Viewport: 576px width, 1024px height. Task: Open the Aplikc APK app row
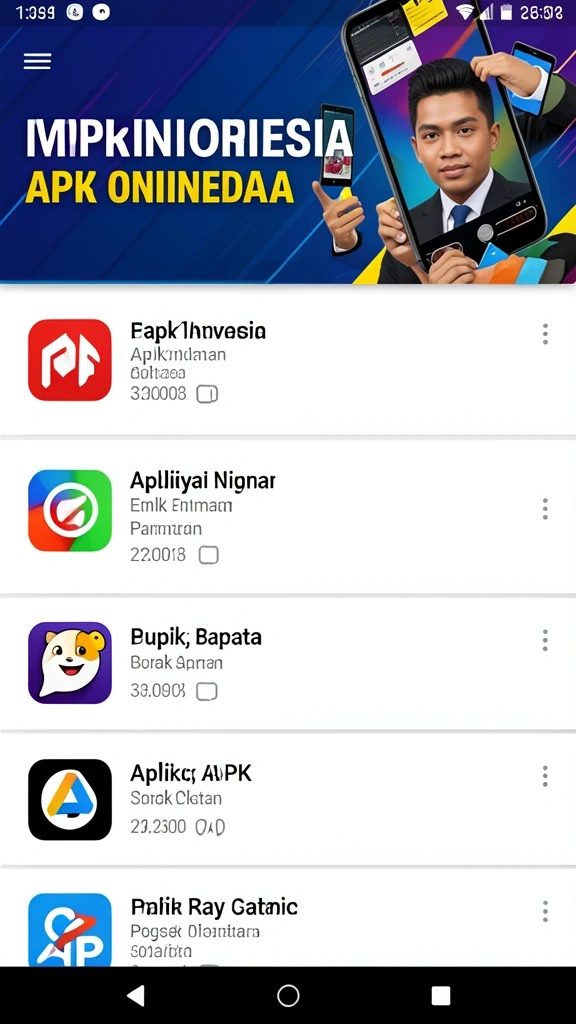point(288,799)
